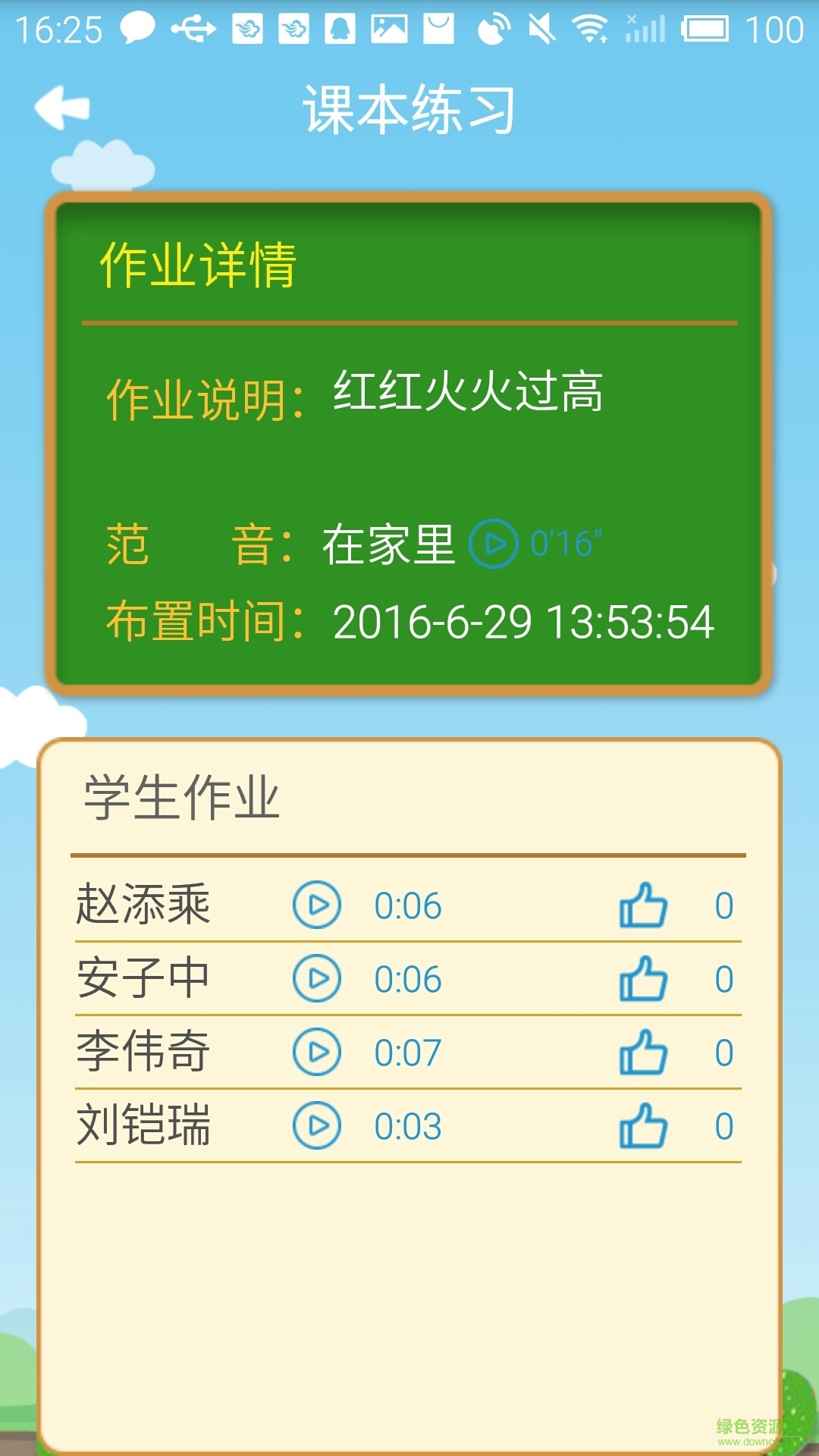
Task: Play 赵添乘's homework recording
Action: click(x=317, y=906)
